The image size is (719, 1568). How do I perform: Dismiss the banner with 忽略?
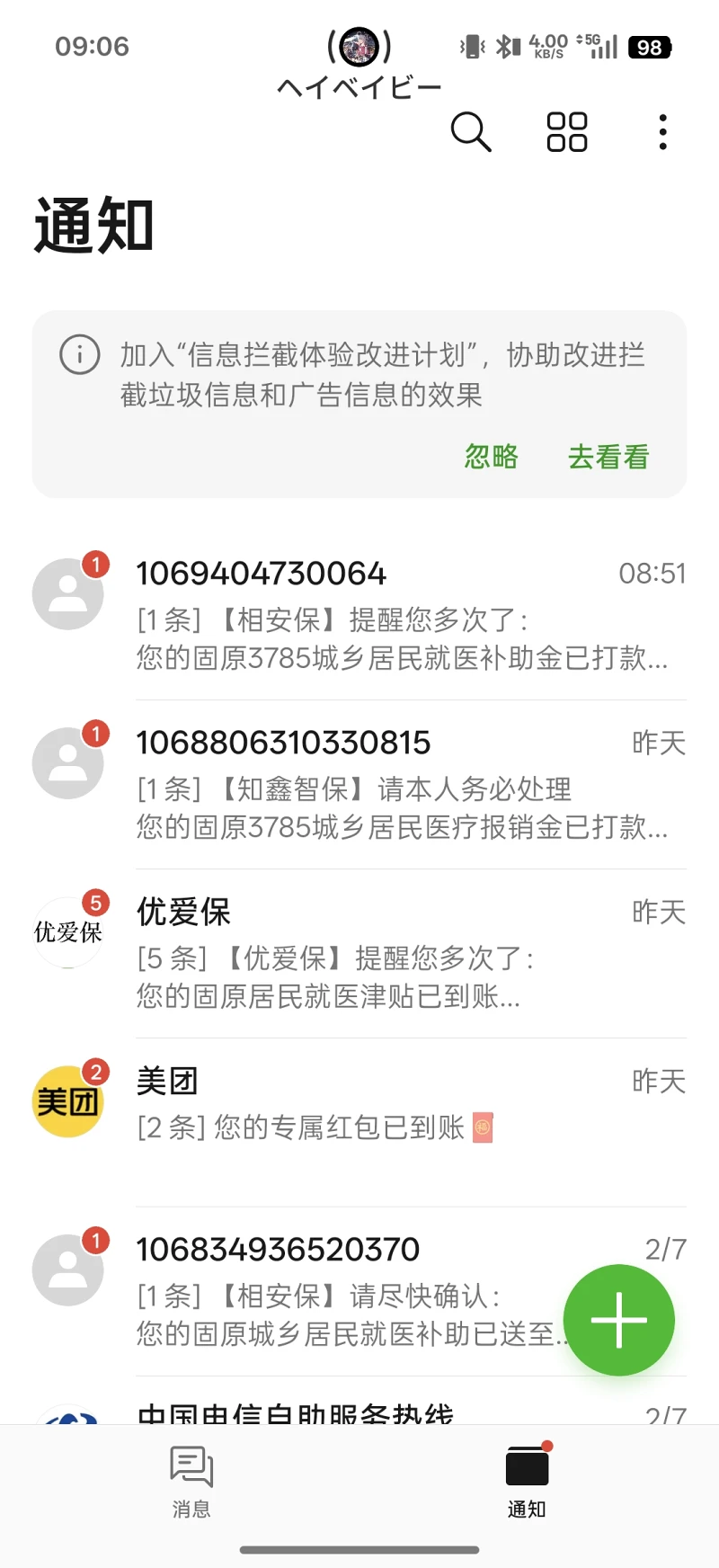coord(491,457)
